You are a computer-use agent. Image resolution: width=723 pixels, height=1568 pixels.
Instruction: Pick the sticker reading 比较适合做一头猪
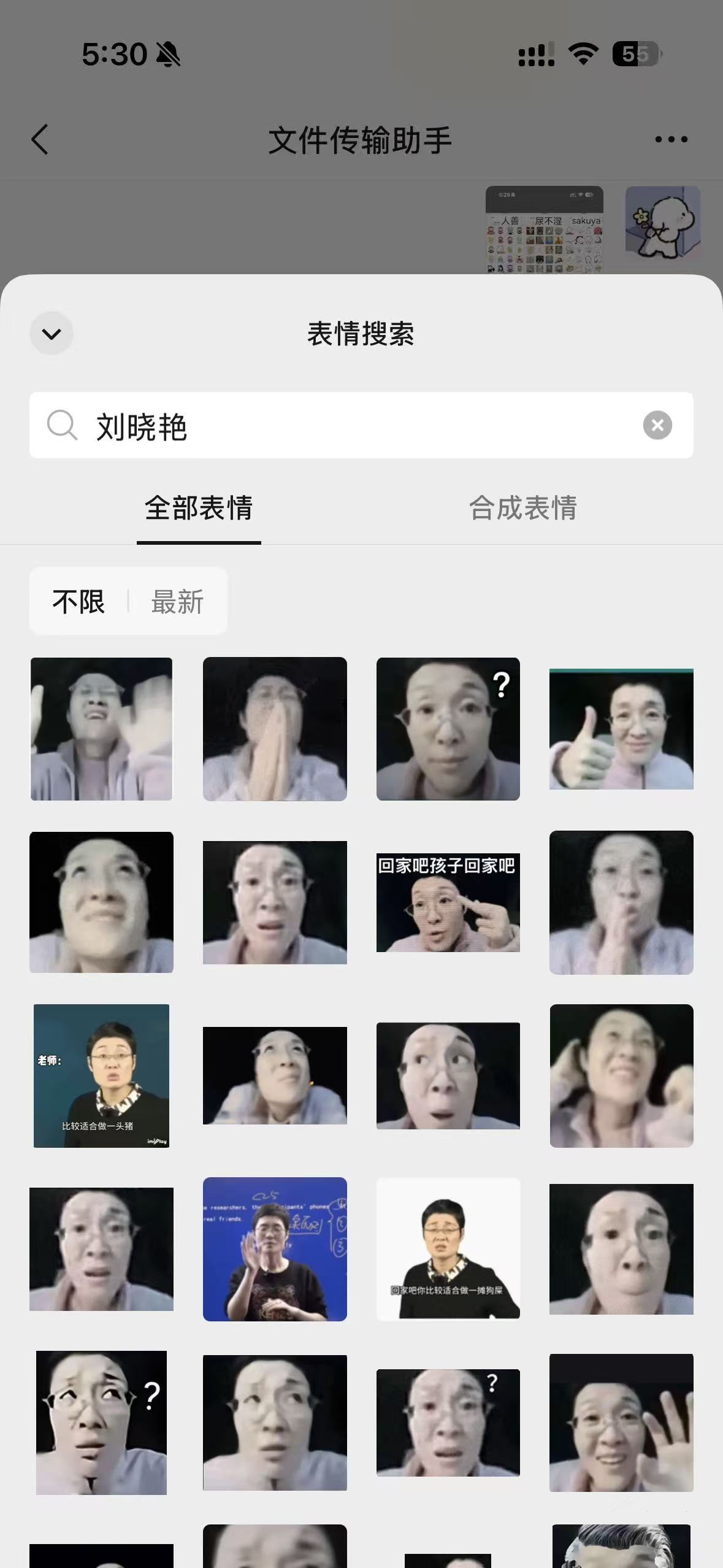pyautogui.click(x=101, y=1075)
